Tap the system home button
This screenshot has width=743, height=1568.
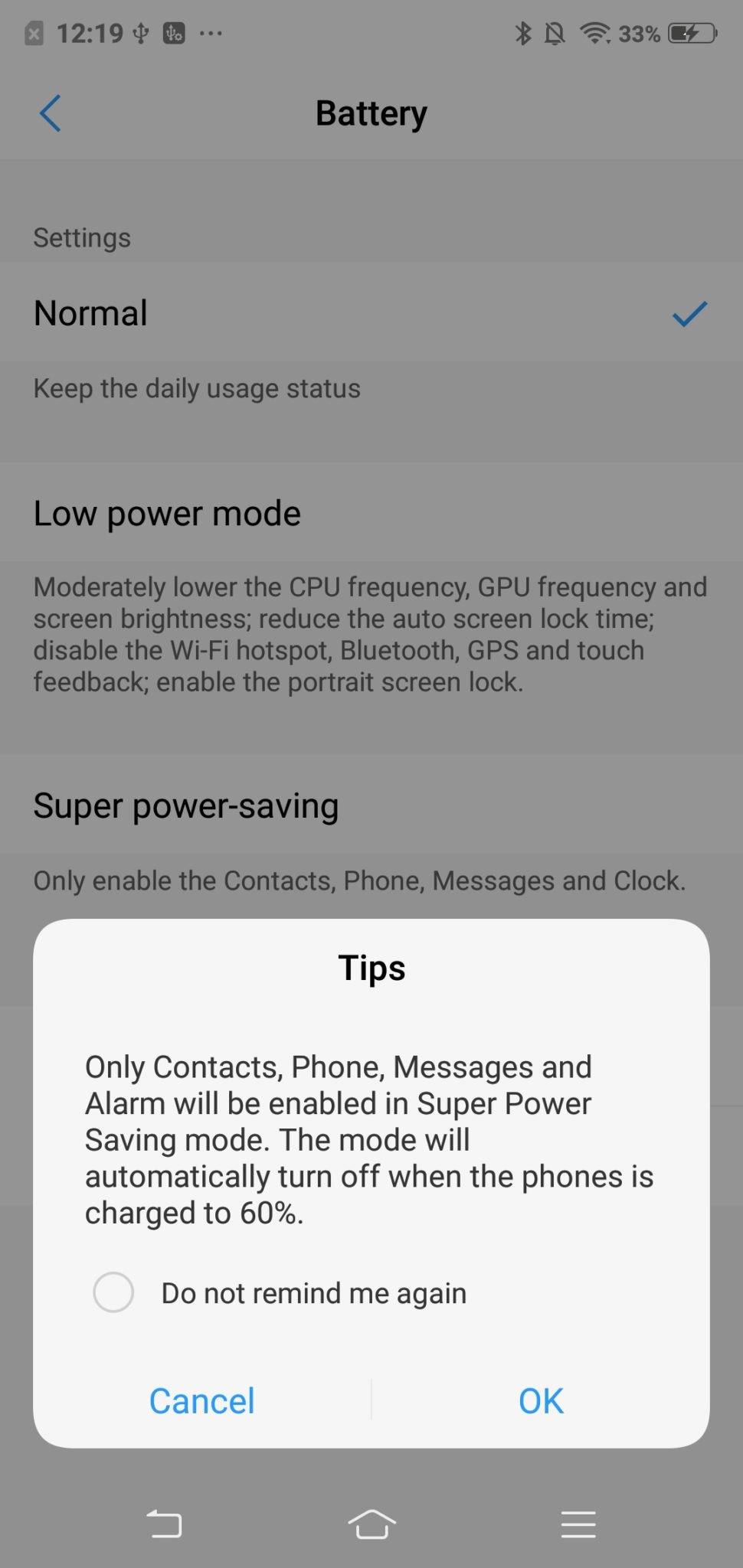[371, 1524]
